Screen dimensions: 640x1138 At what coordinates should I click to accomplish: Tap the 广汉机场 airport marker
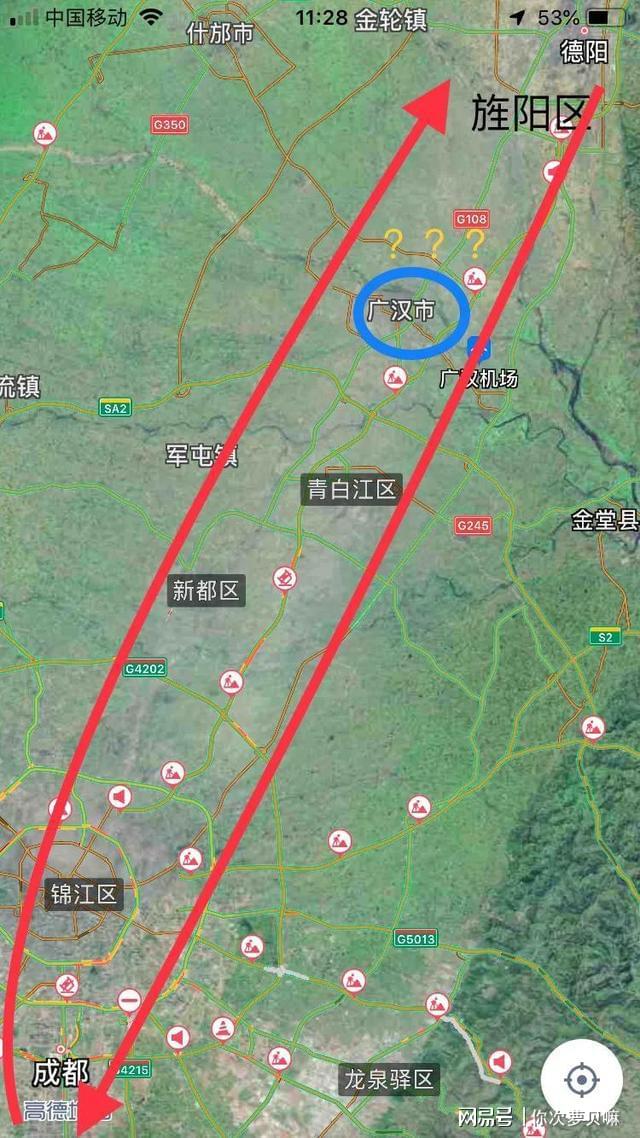pos(480,349)
